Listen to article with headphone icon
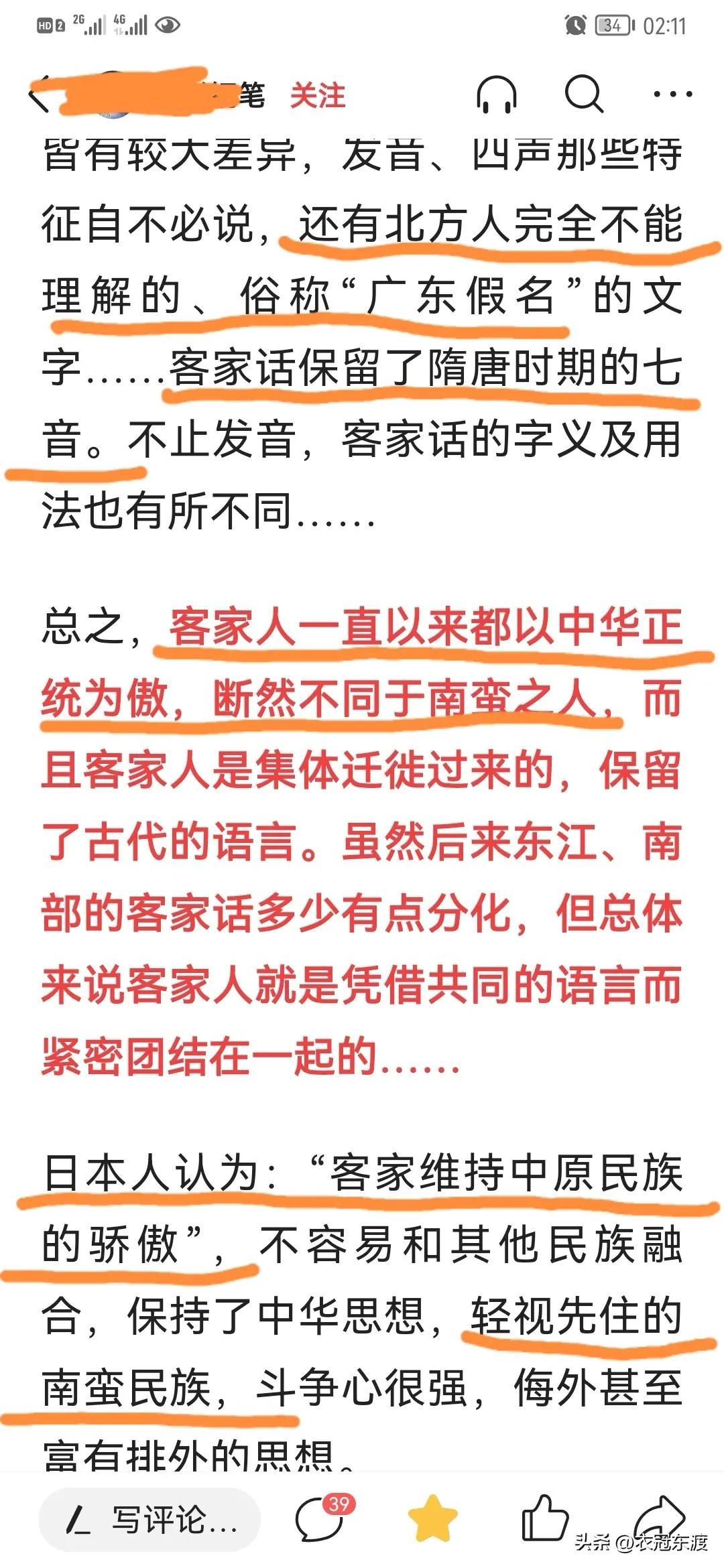 tap(496, 94)
